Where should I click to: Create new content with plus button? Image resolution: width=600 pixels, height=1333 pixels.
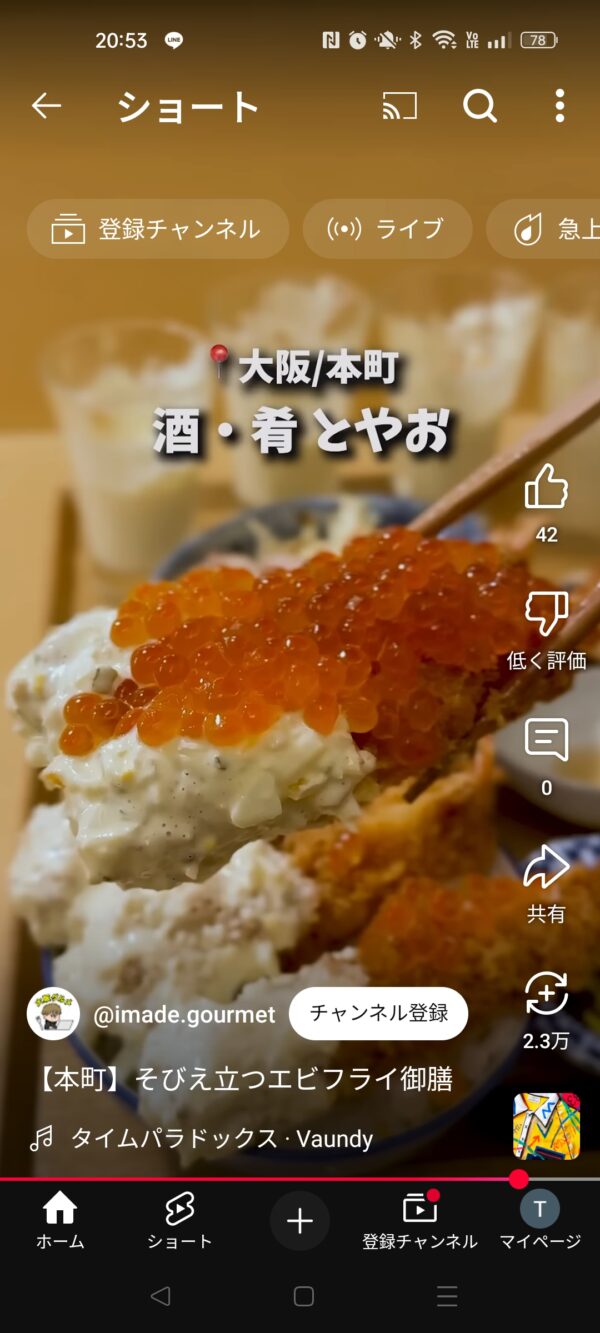tap(299, 1221)
